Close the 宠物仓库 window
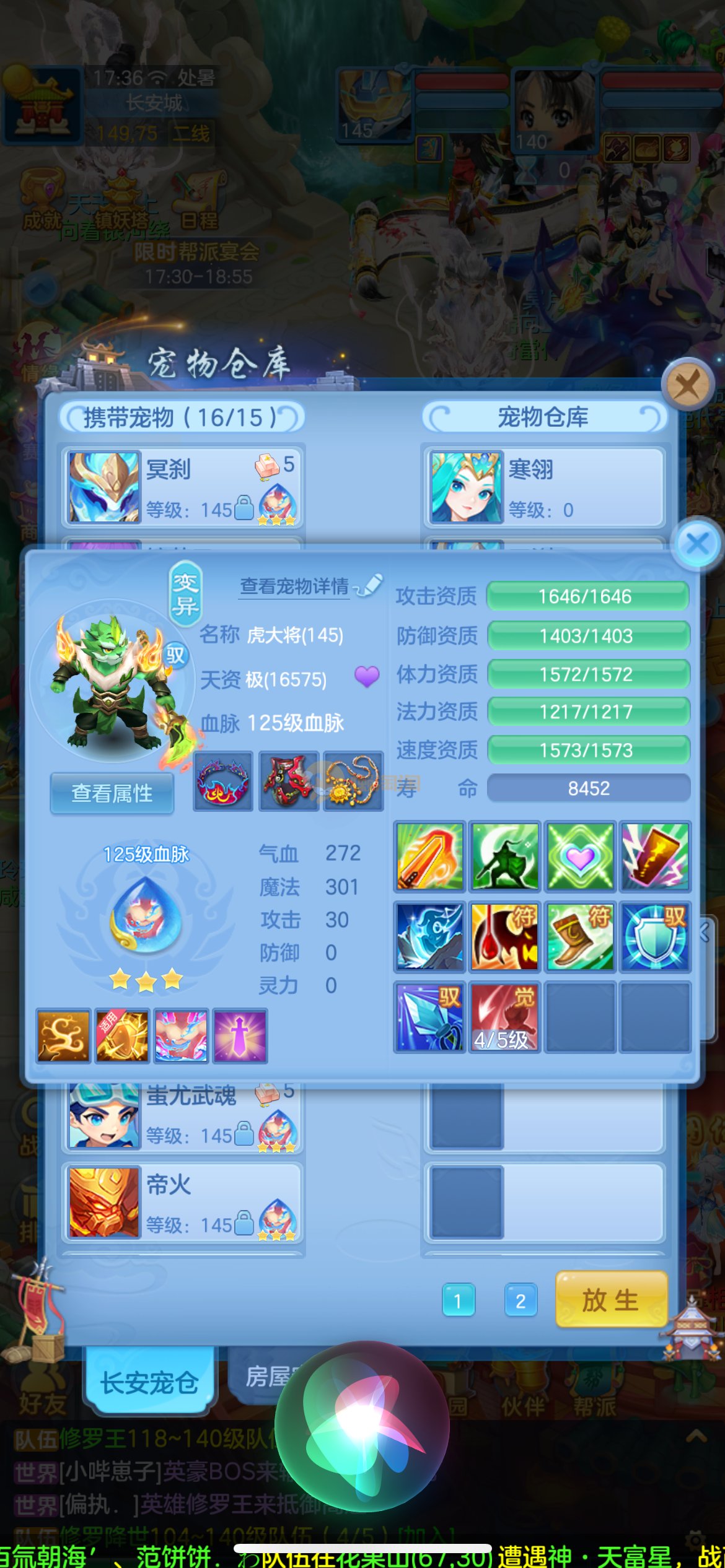This screenshot has width=725, height=1568. 687,385
